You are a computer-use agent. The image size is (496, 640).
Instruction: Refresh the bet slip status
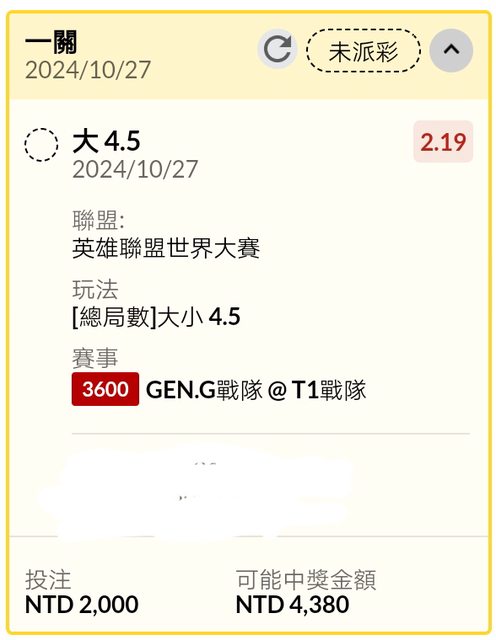coord(277,49)
